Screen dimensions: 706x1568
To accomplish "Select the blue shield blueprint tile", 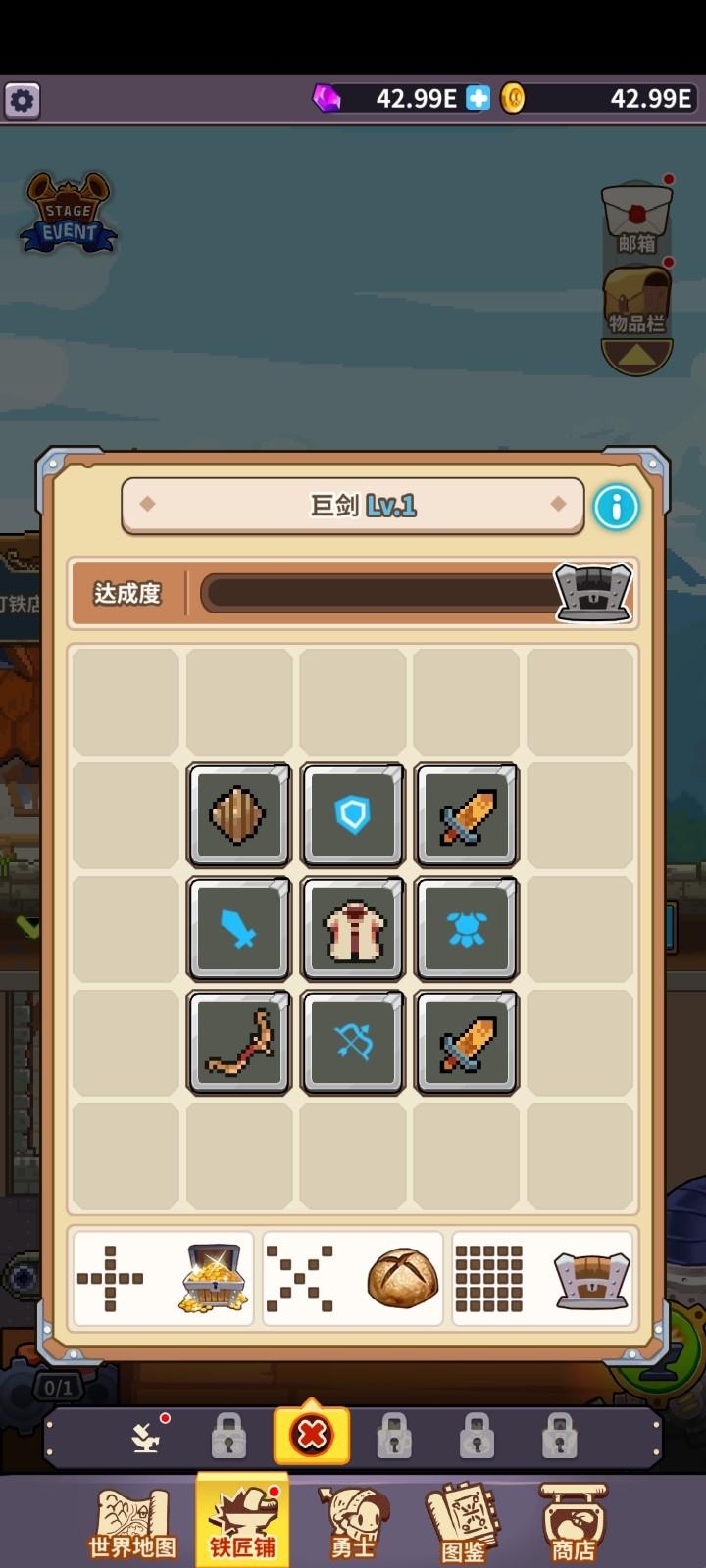I will tap(353, 815).
